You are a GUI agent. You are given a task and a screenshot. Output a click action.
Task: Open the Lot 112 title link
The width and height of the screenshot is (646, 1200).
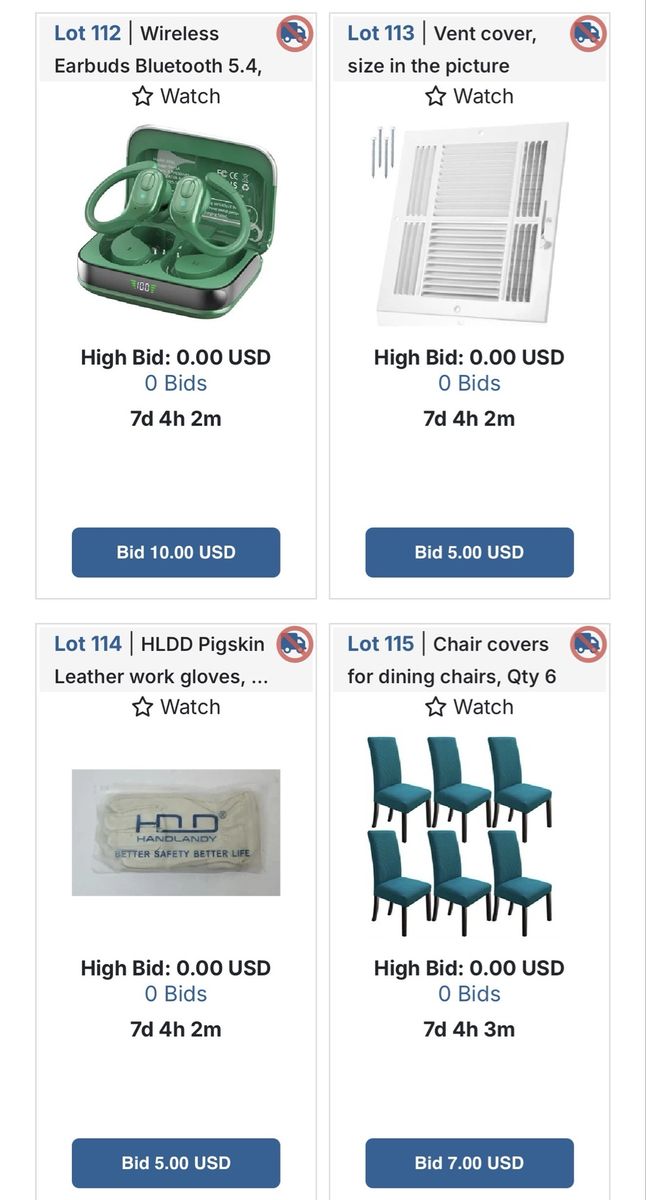click(x=88, y=33)
